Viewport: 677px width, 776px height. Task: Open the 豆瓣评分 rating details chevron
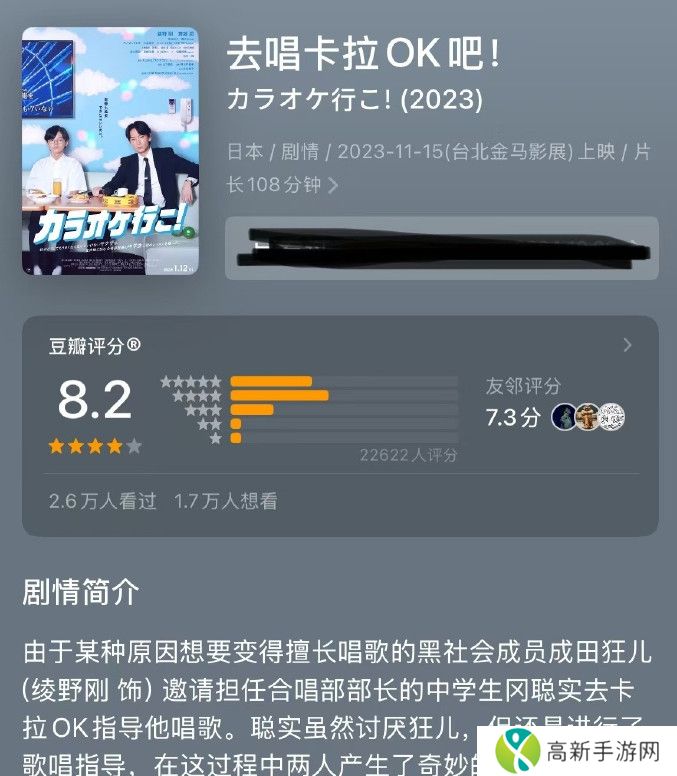(x=627, y=345)
